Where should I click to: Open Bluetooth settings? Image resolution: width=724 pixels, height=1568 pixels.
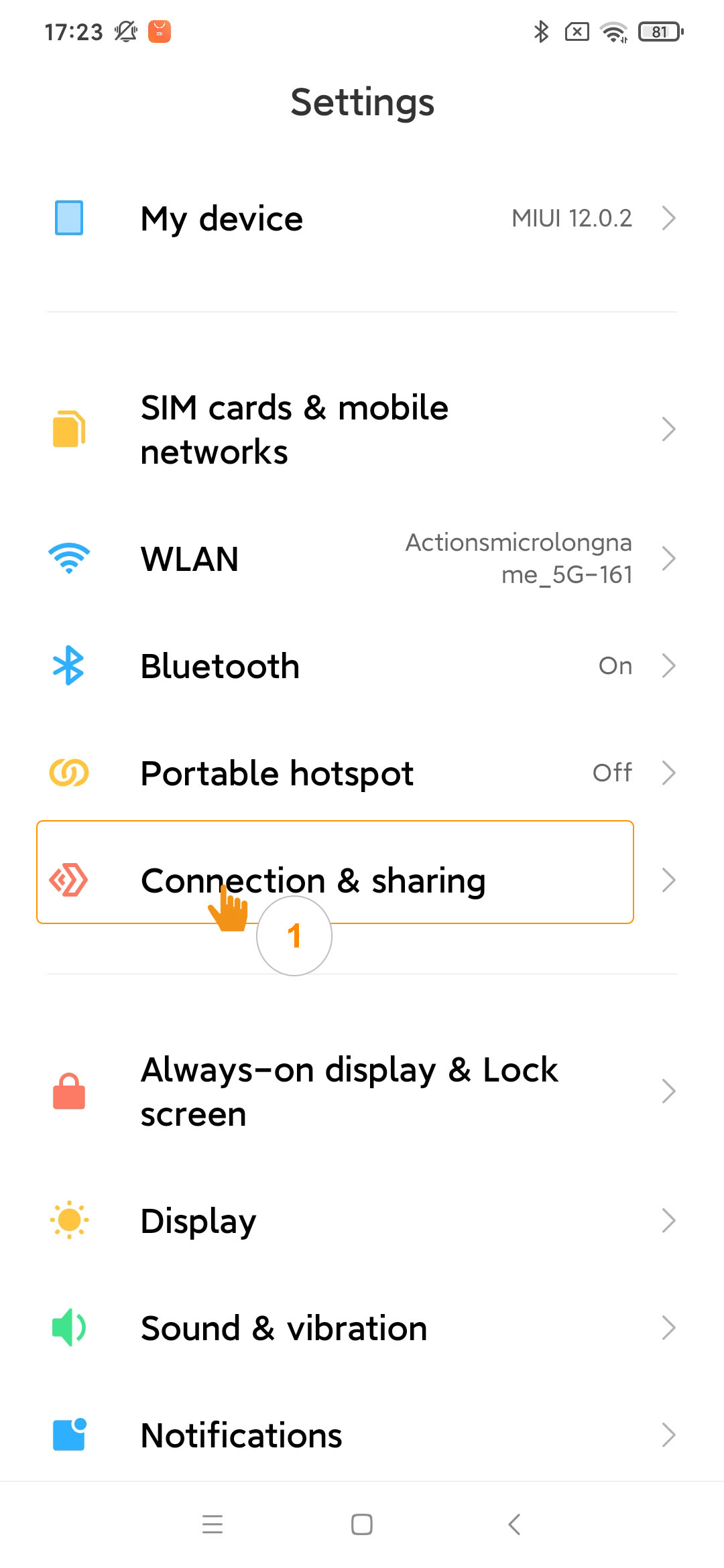(x=362, y=666)
